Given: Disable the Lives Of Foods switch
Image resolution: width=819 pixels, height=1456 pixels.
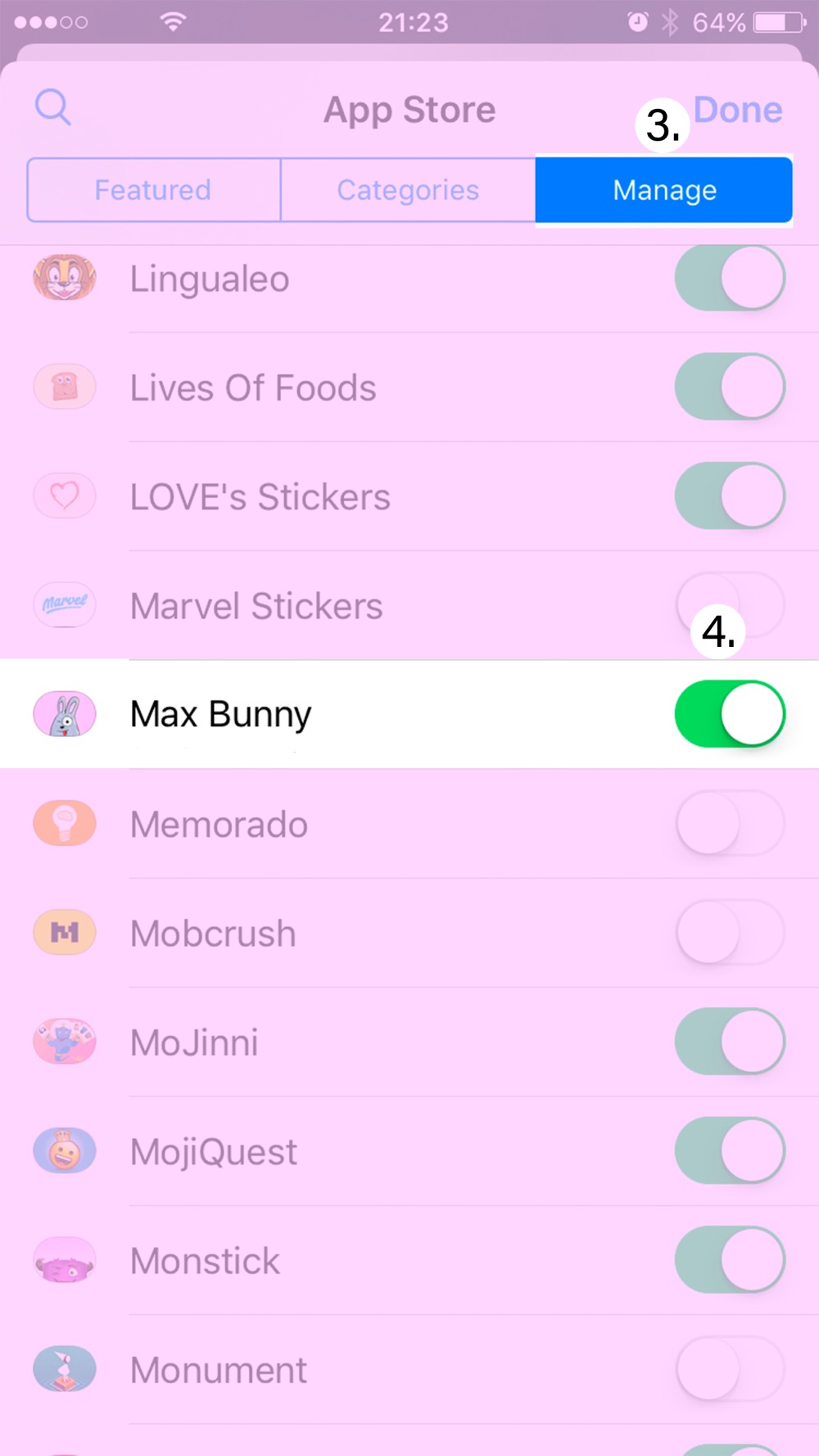Looking at the screenshot, I should pos(730,387).
